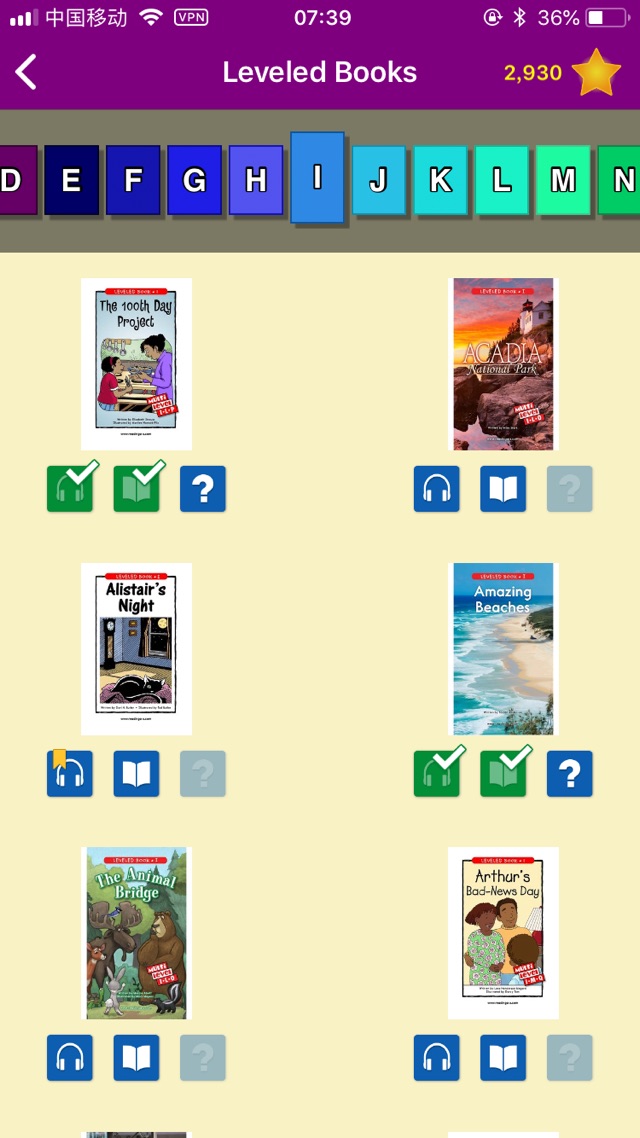
Task: Switch to level G books
Action: [194, 180]
